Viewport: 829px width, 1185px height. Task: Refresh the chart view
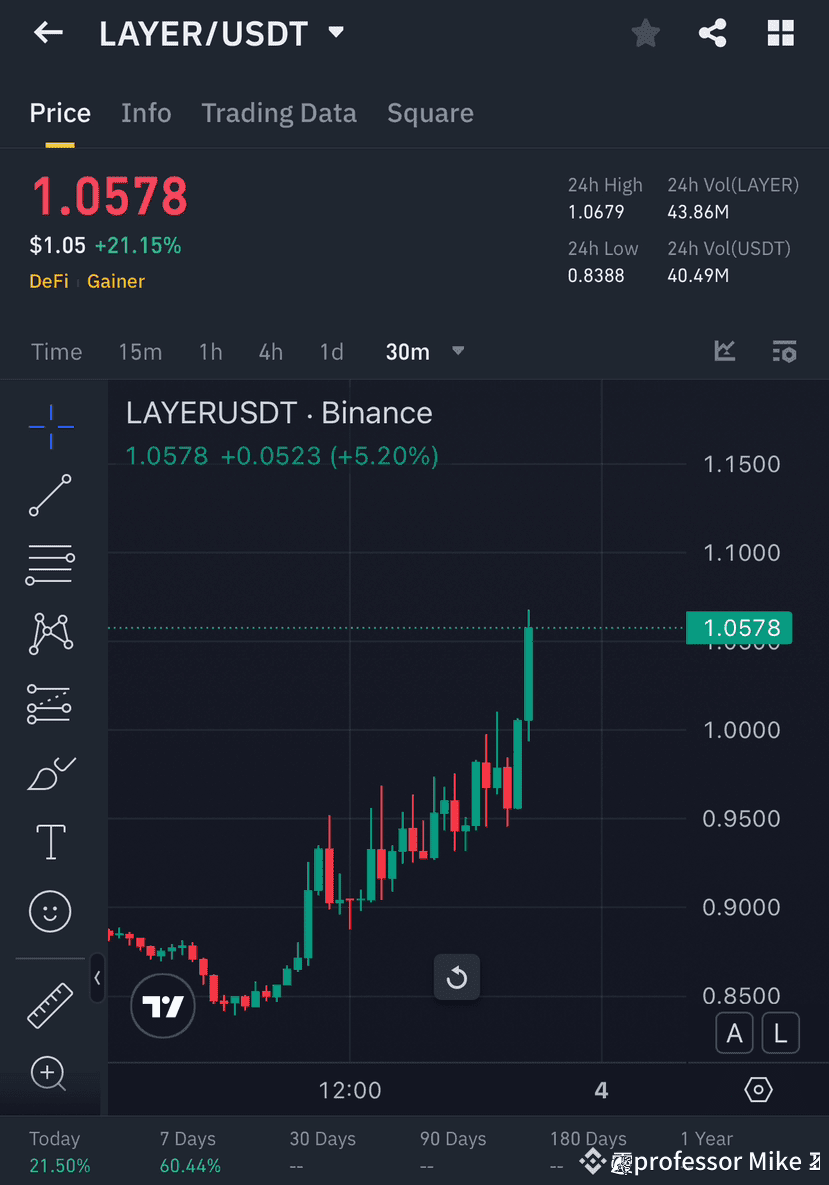click(457, 978)
